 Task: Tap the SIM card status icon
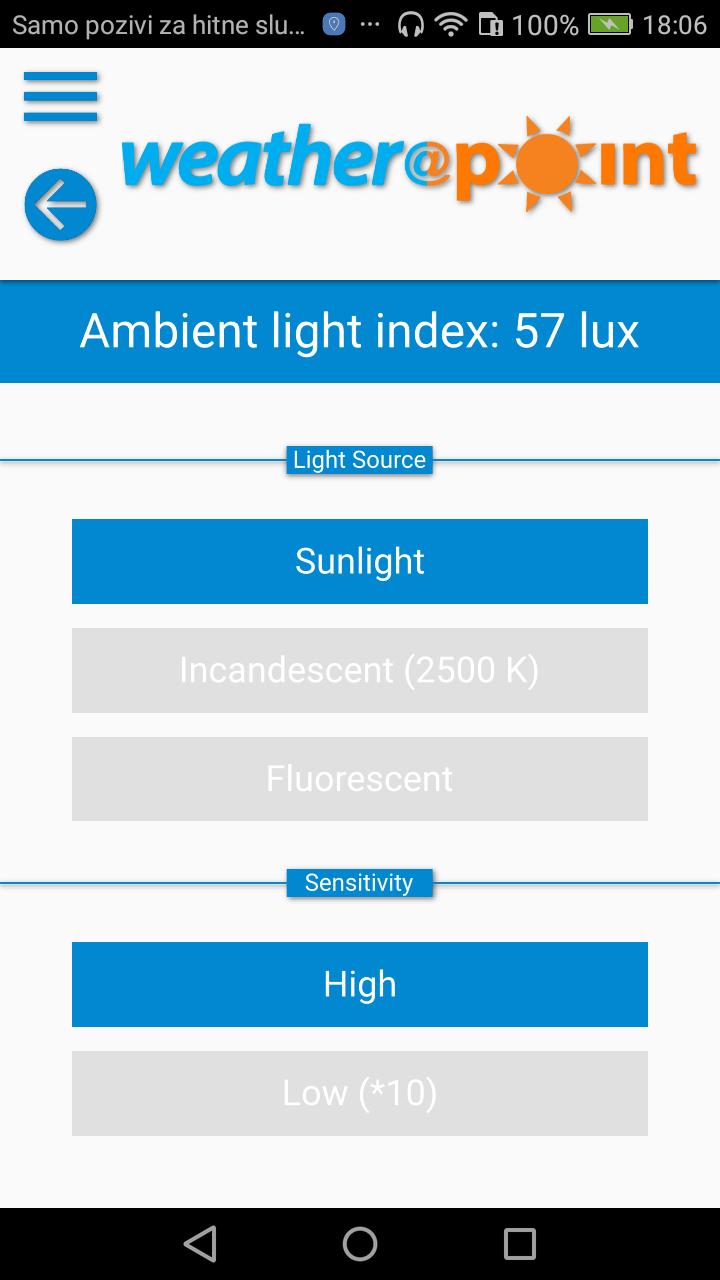click(490, 22)
